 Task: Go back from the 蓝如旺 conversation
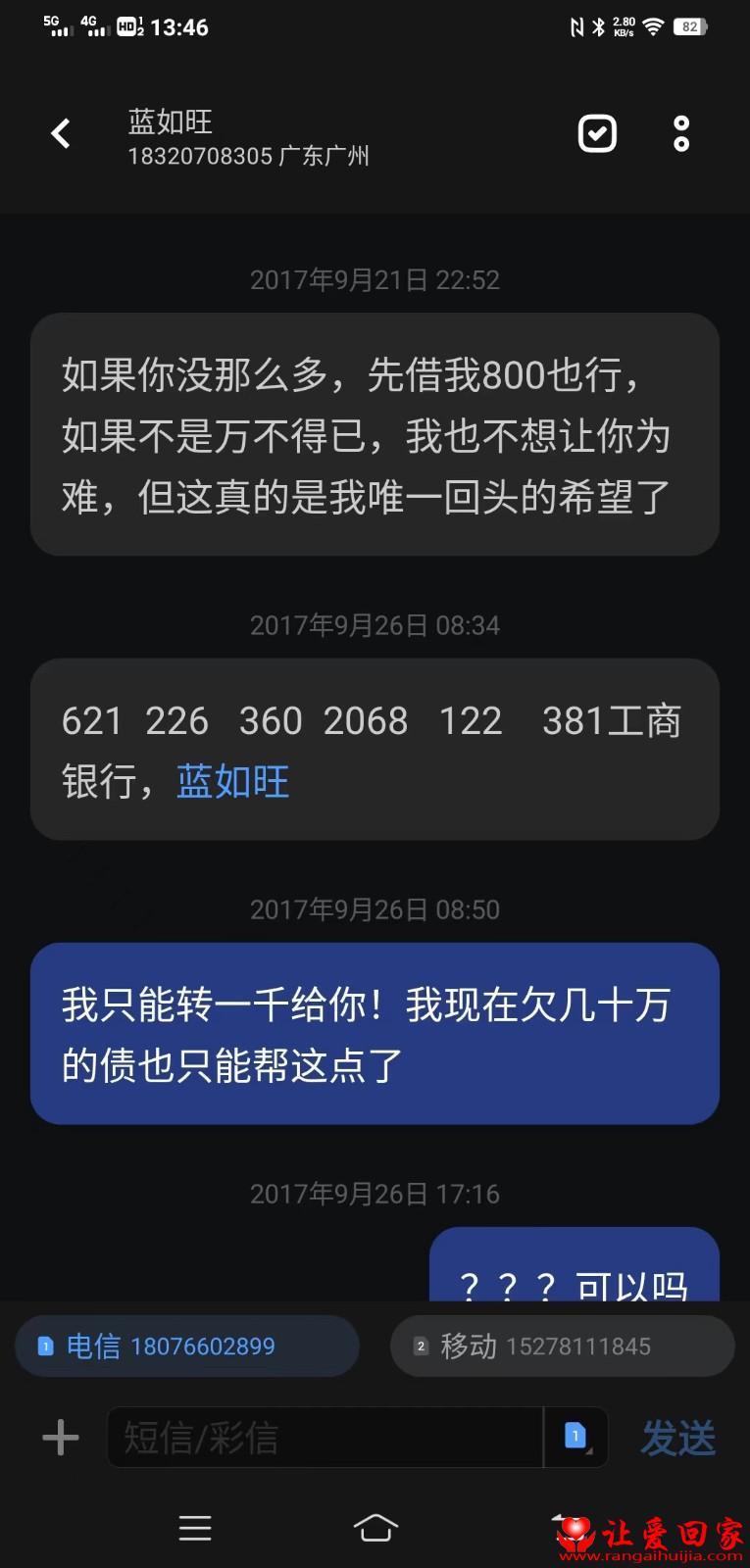click(61, 133)
